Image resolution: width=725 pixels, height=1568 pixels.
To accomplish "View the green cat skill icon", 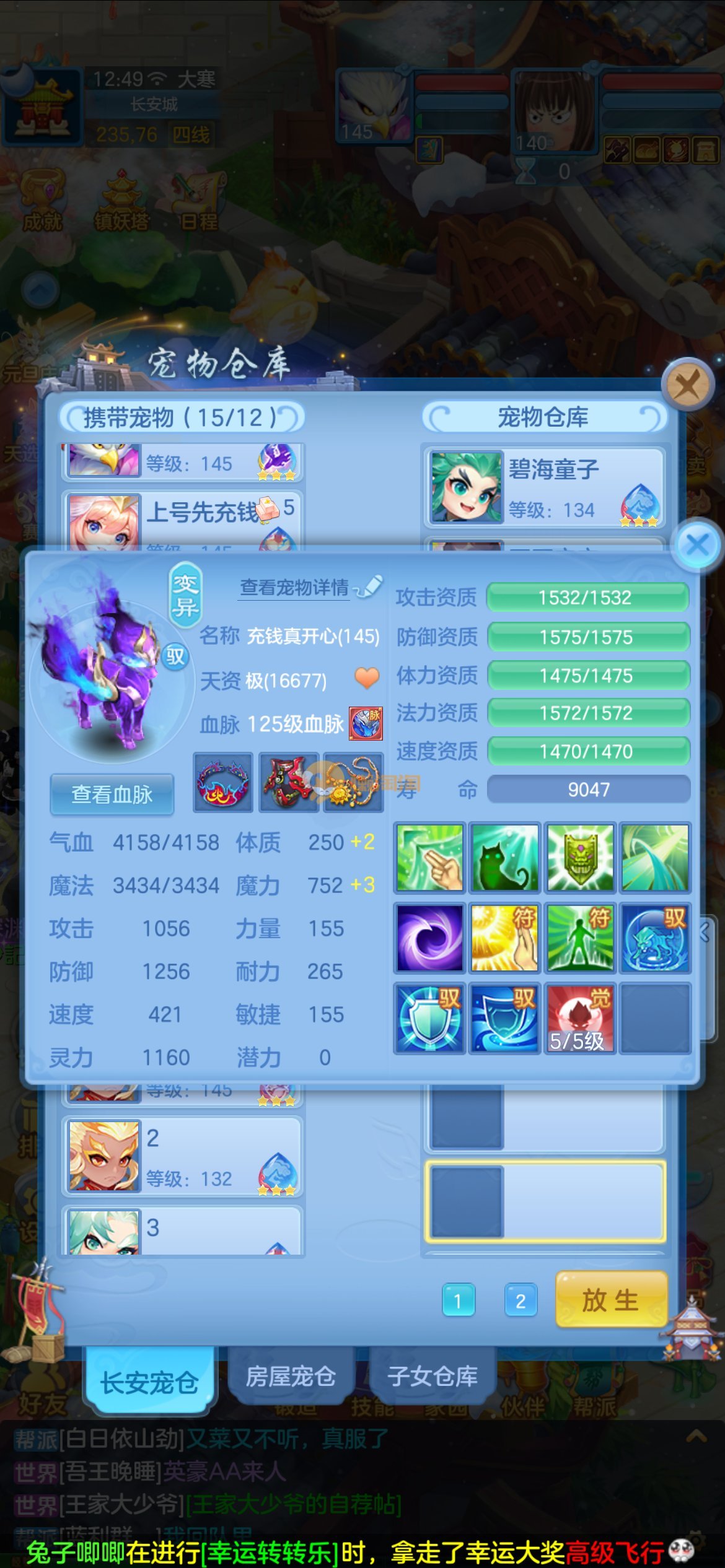I will 504,858.
